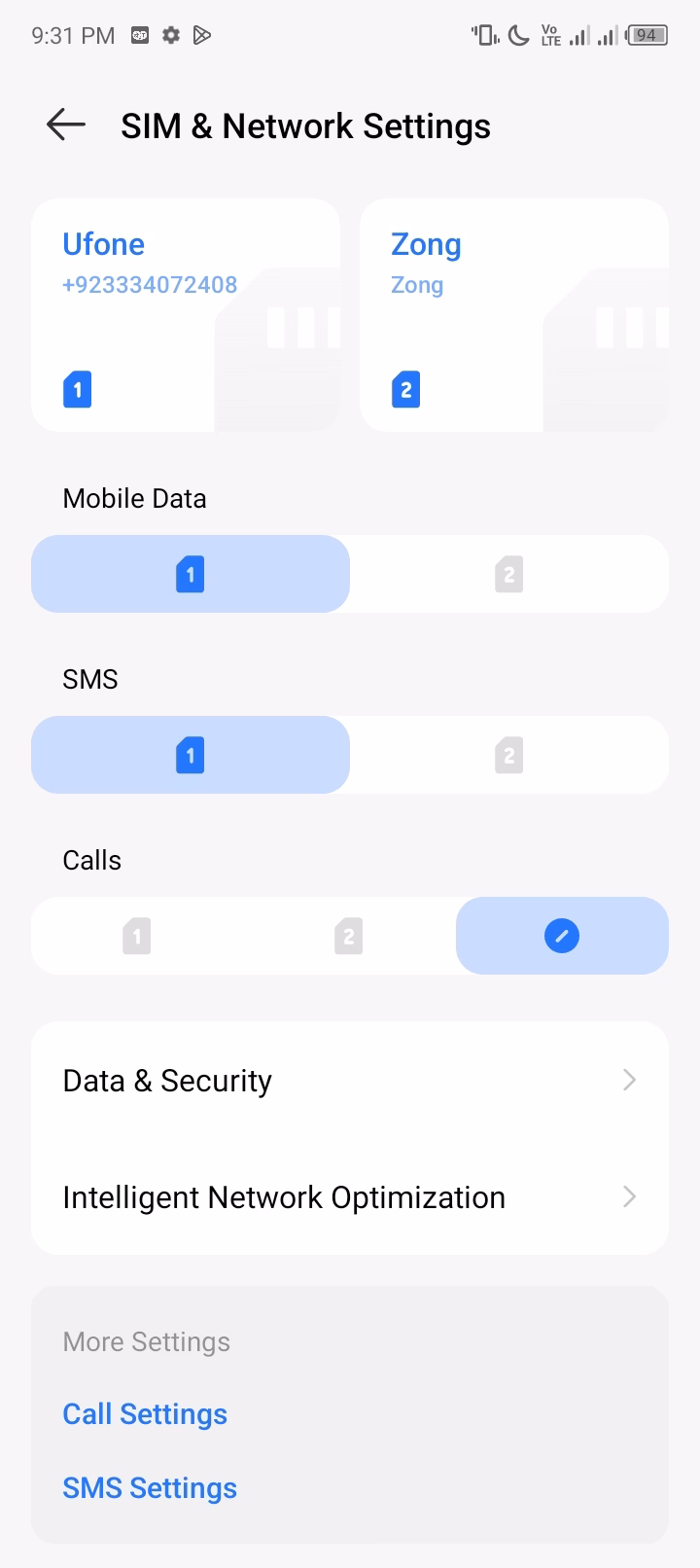Select SIM 1 for SMS

click(x=191, y=755)
